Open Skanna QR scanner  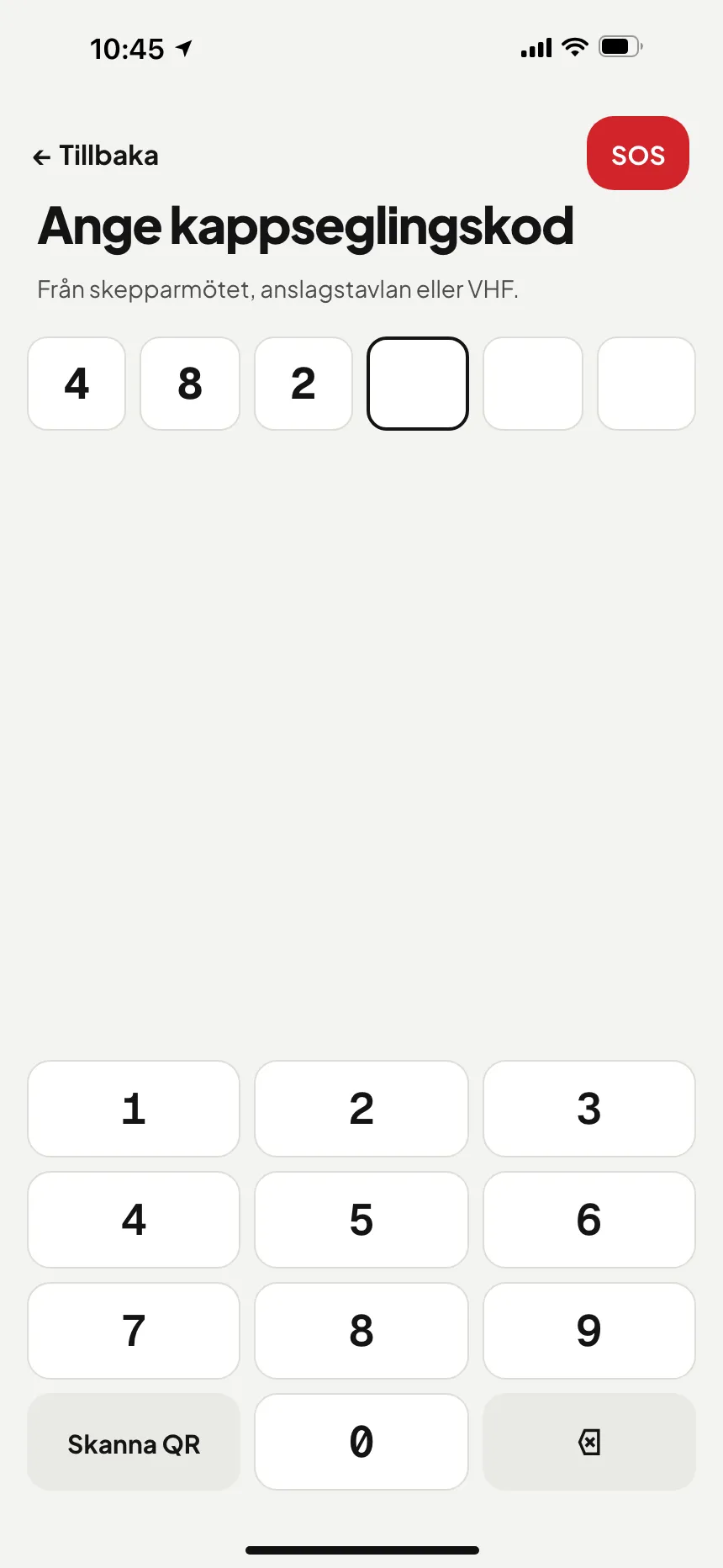(x=134, y=1442)
